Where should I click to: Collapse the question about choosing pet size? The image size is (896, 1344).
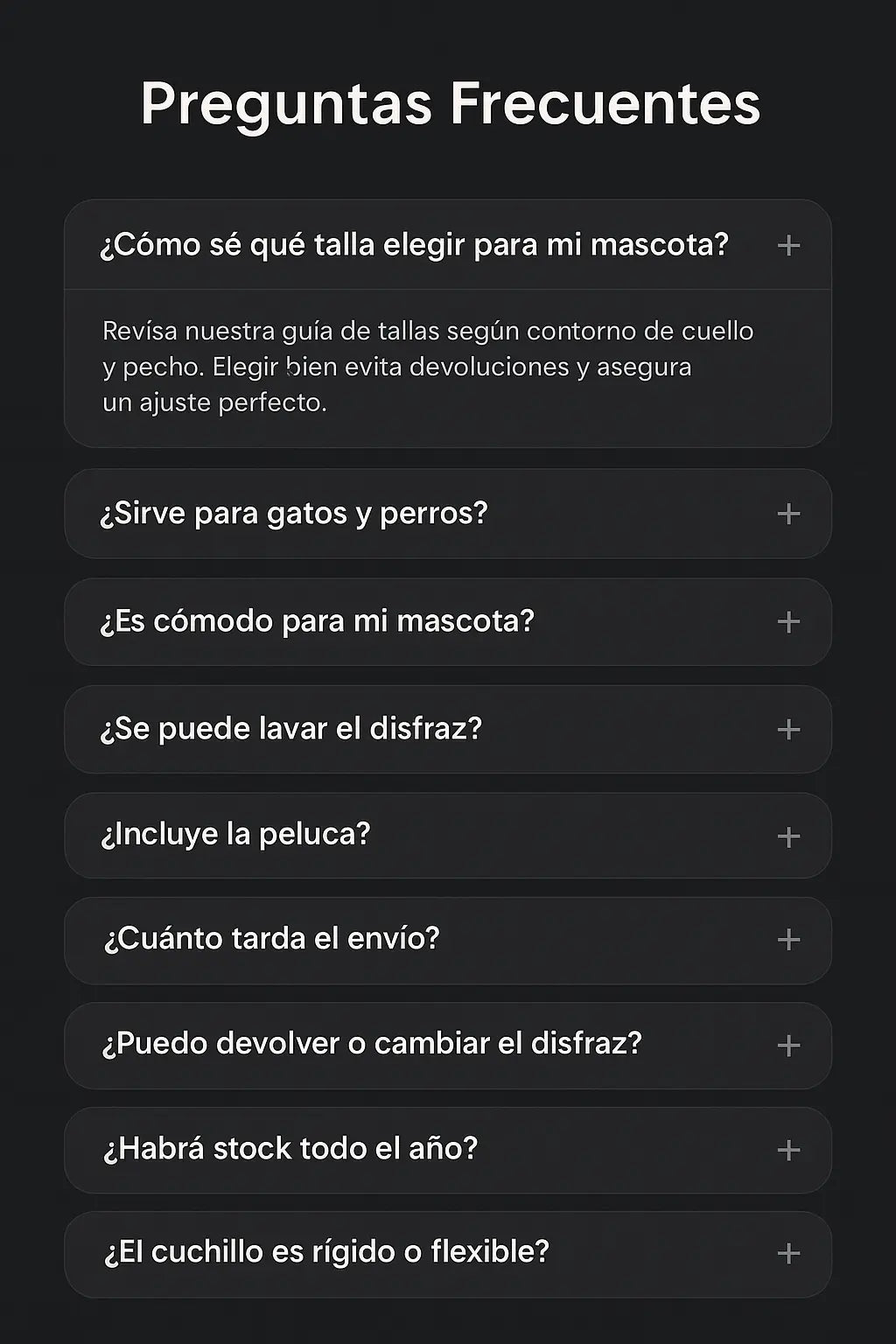[788, 246]
